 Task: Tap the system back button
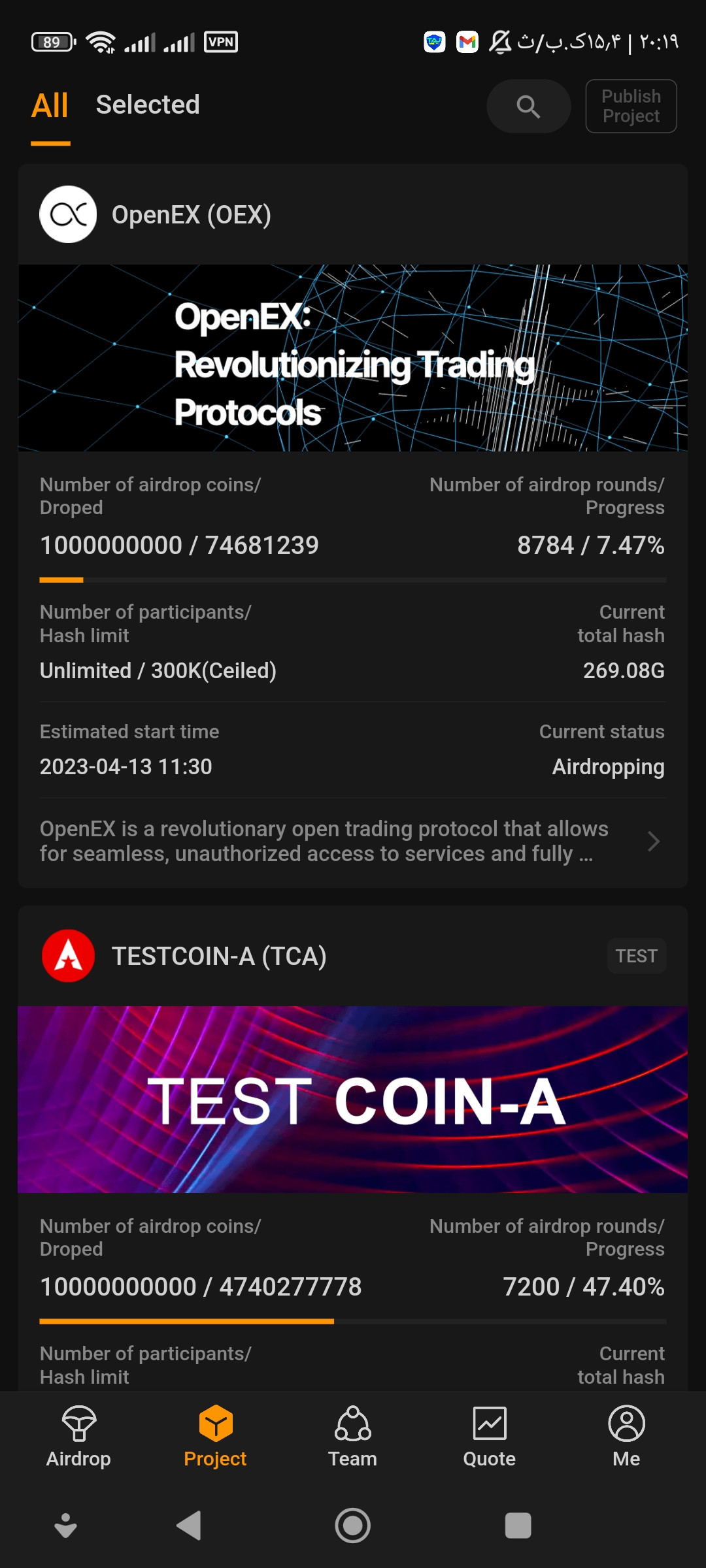(189, 1526)
